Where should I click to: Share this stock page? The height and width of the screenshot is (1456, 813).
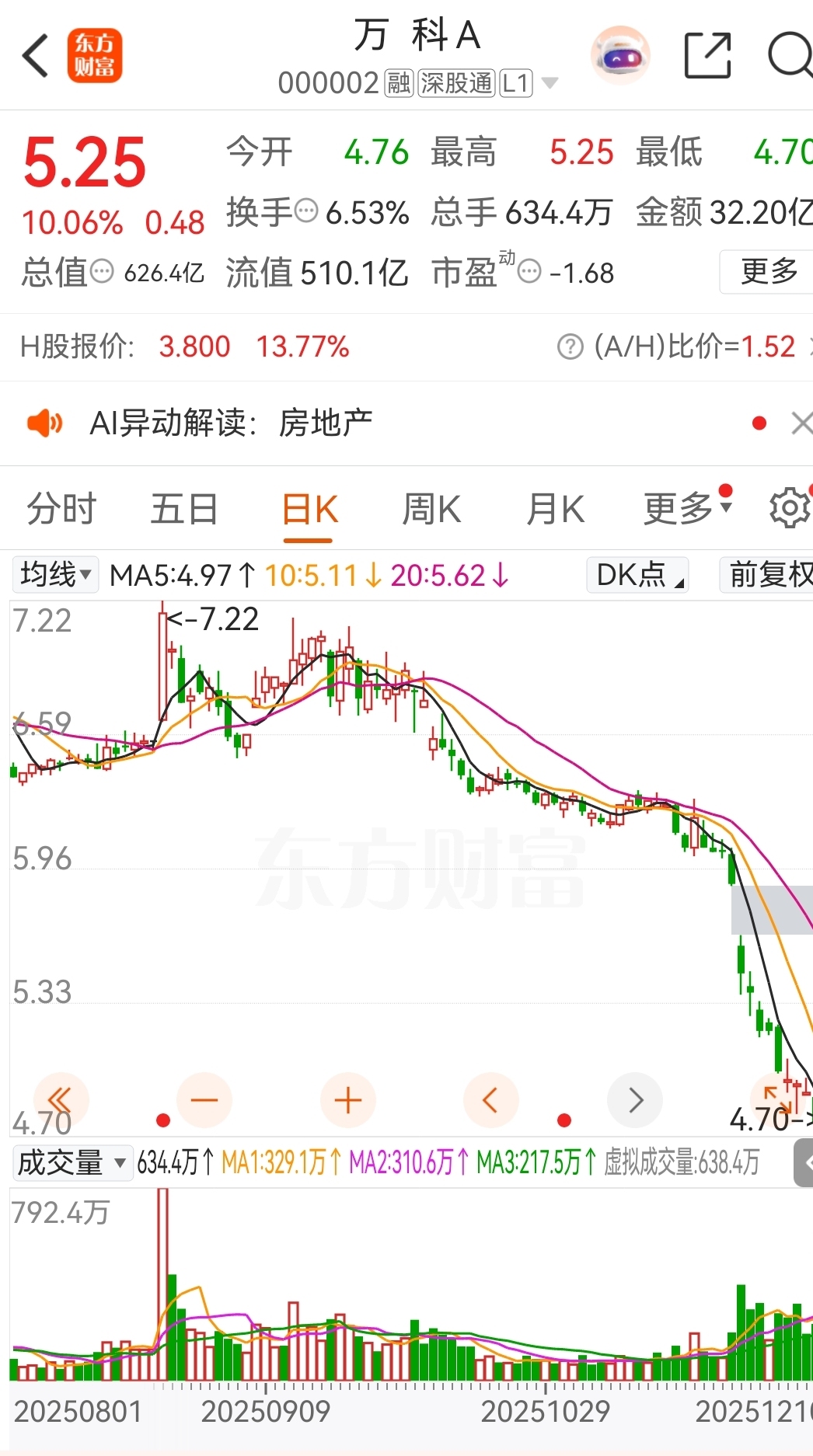pyautogui.click(x=707, y=56)
